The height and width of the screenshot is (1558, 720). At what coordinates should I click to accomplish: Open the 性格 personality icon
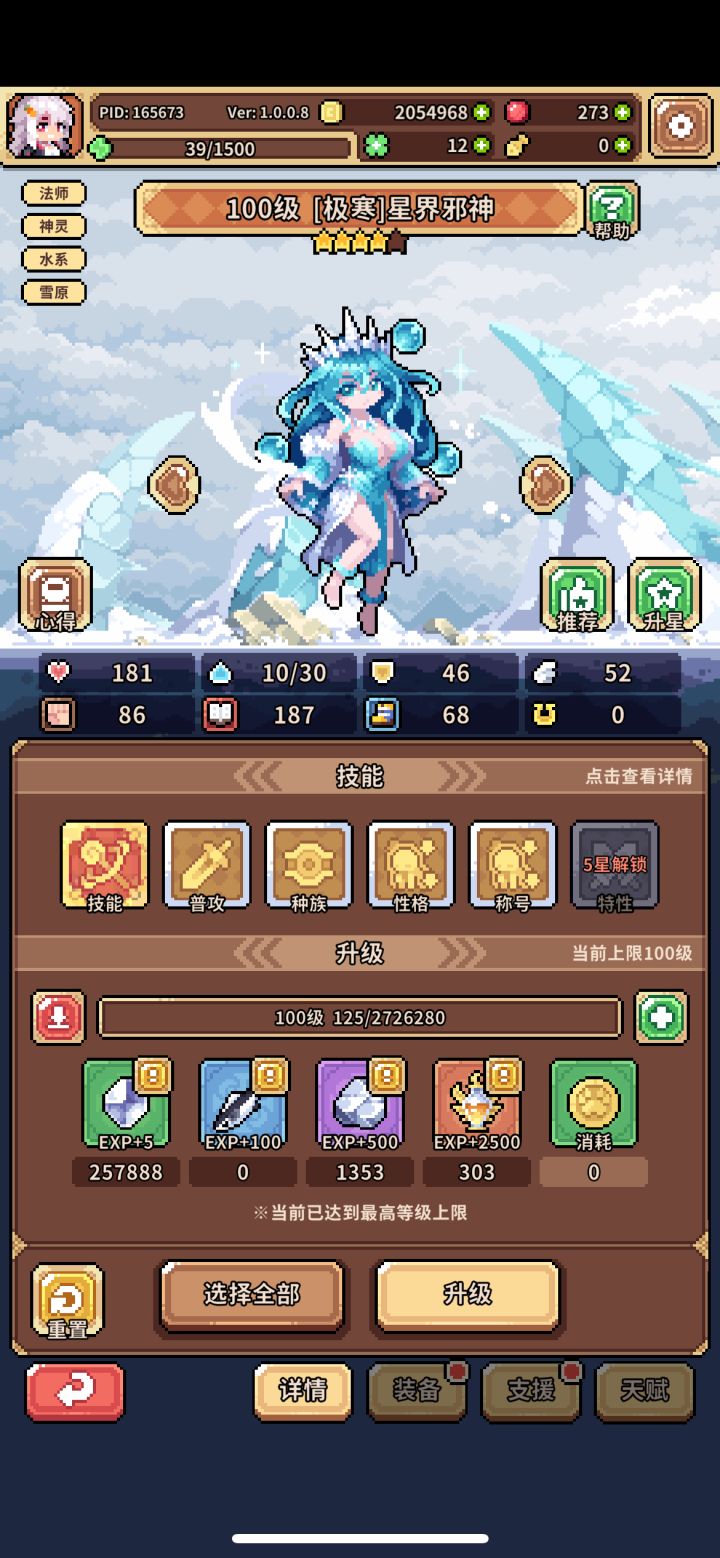point(410,865)
